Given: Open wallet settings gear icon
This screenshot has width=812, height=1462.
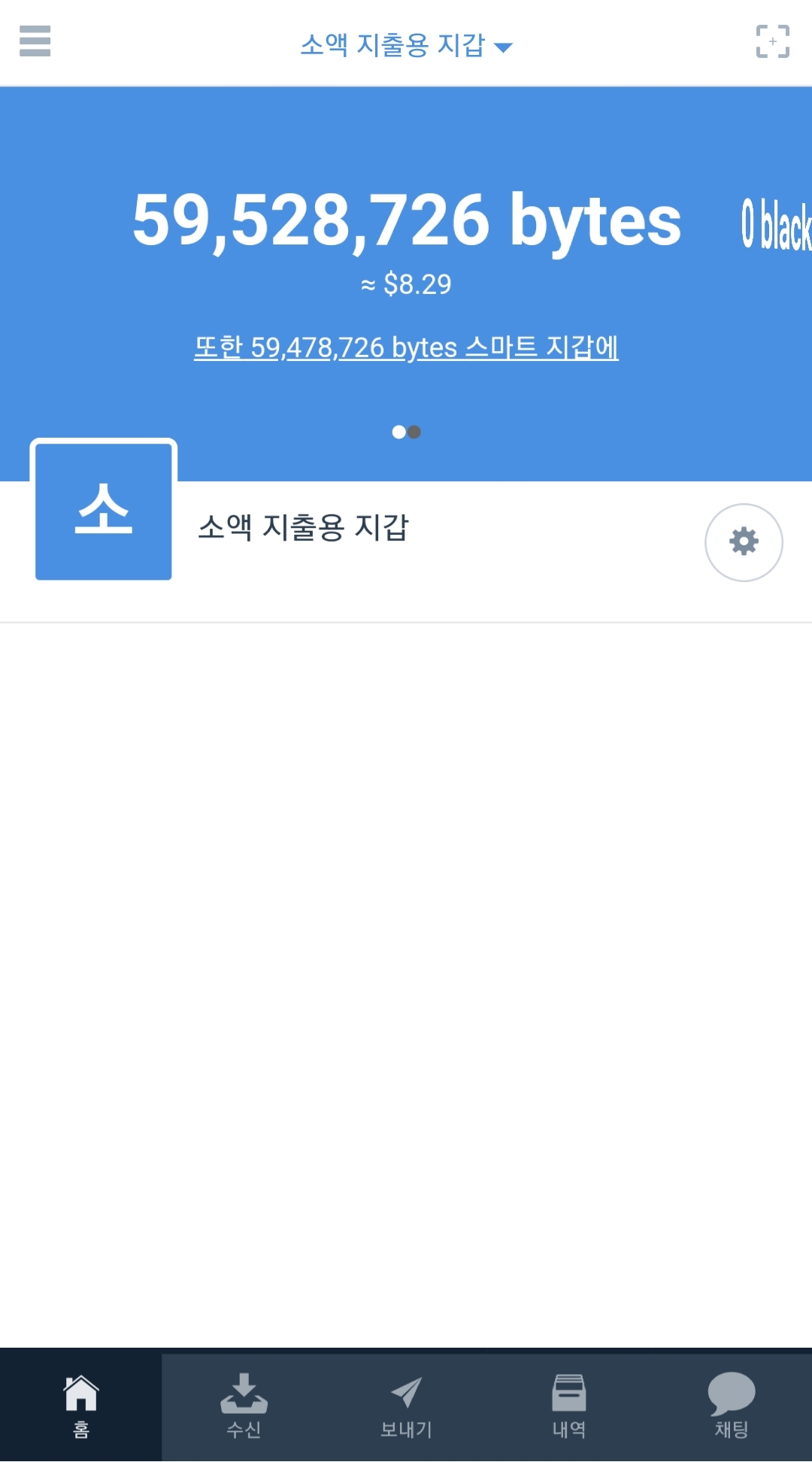Looking at the screenshot, I should [743, 542].
